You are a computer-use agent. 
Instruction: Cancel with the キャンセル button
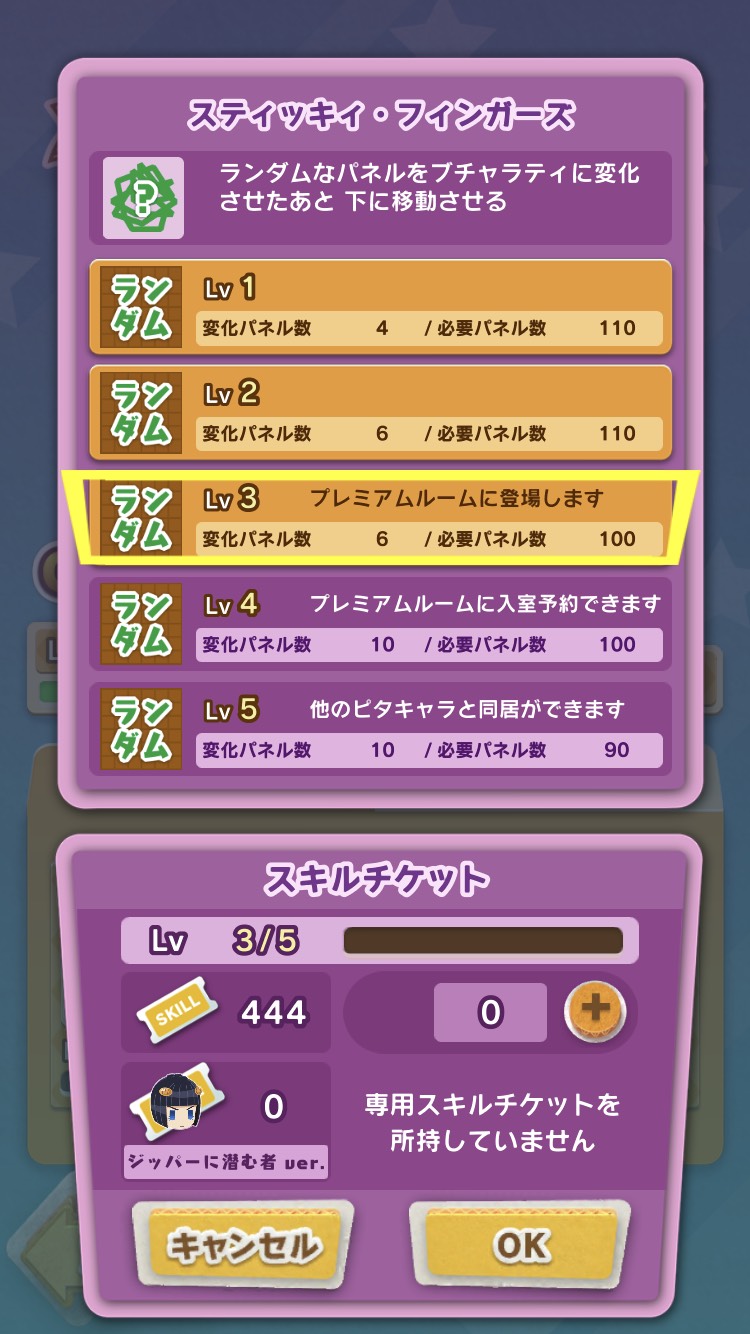point(244,1246)
